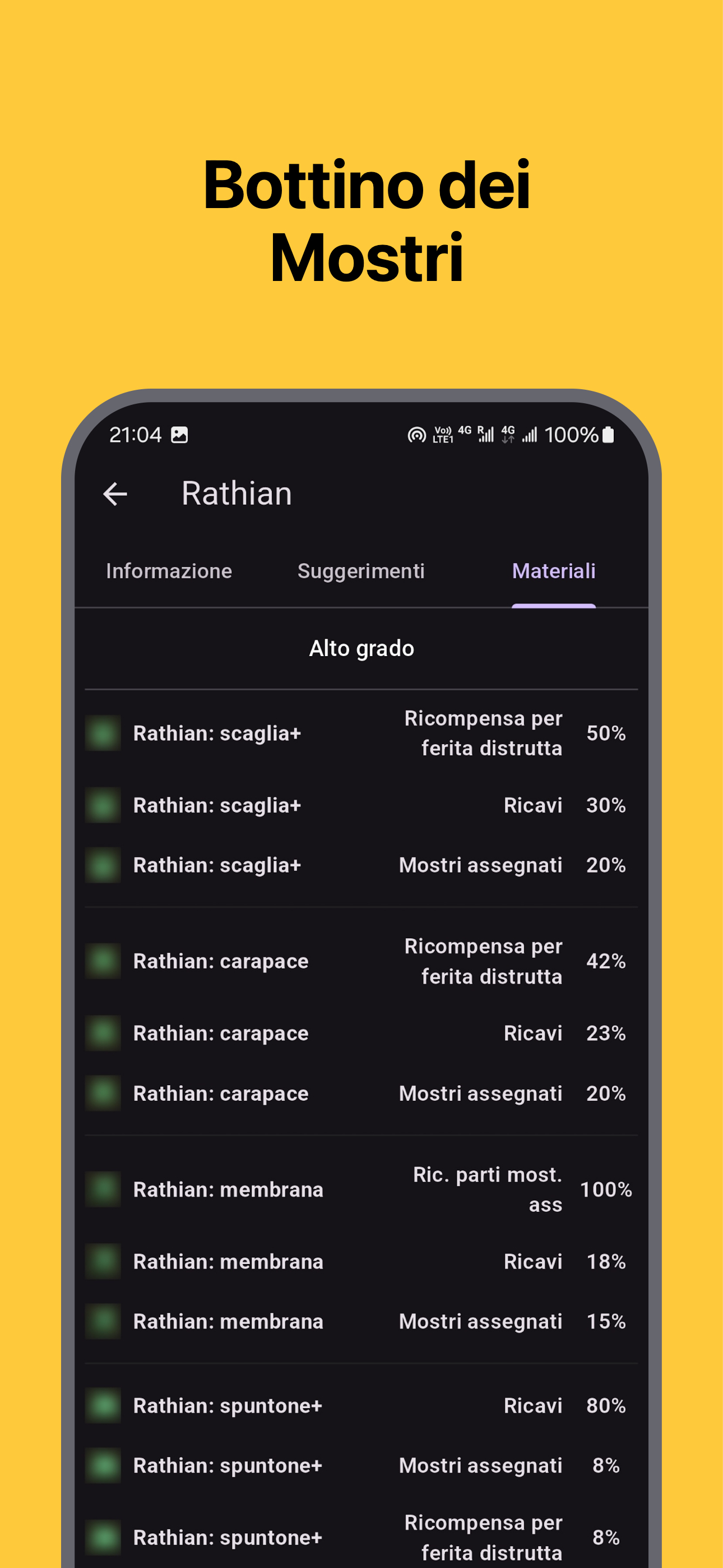This screenshot has height=1568, width=723.
Task: Expand the first Rathian: scaglia+ row
Action: click(361, 734)
